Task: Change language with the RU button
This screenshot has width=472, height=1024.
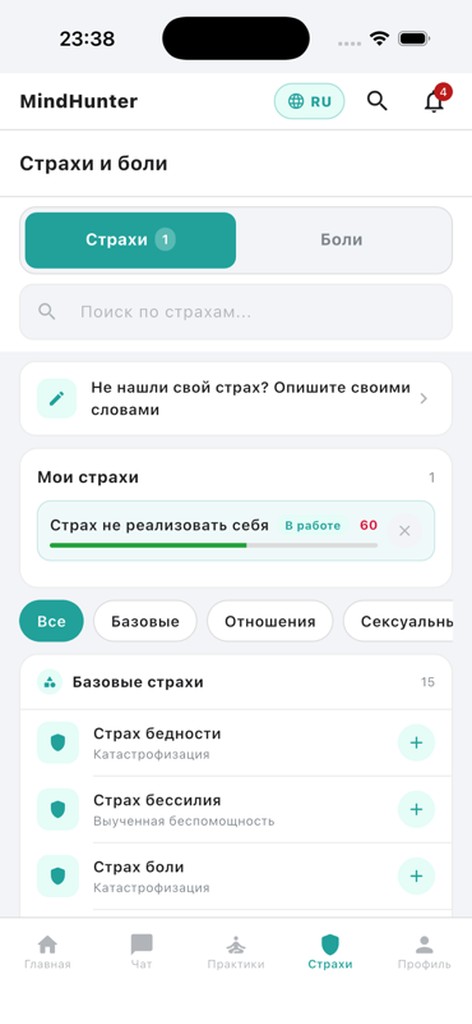Action: [309, 101]
